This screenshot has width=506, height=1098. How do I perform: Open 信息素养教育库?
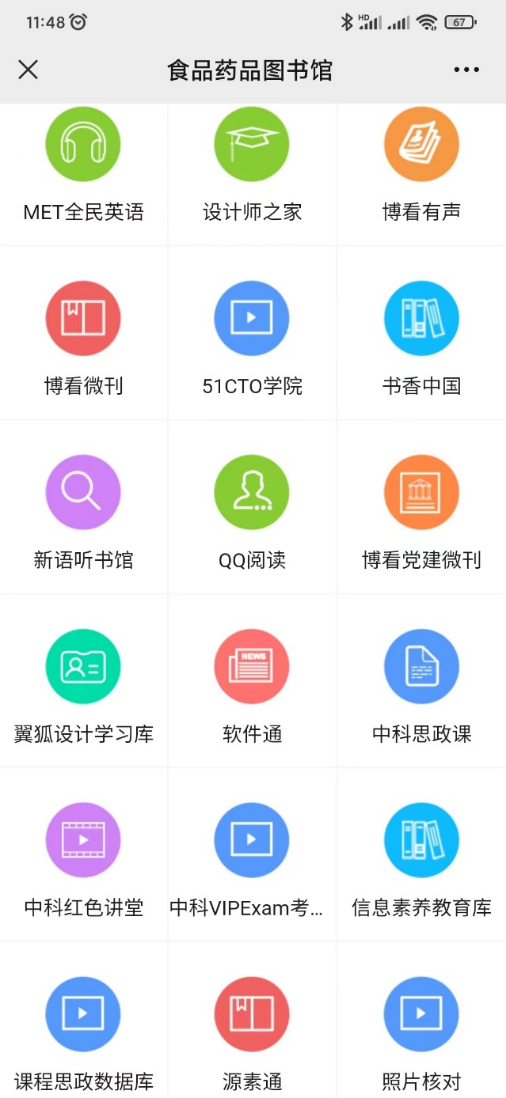pos(421,854)
